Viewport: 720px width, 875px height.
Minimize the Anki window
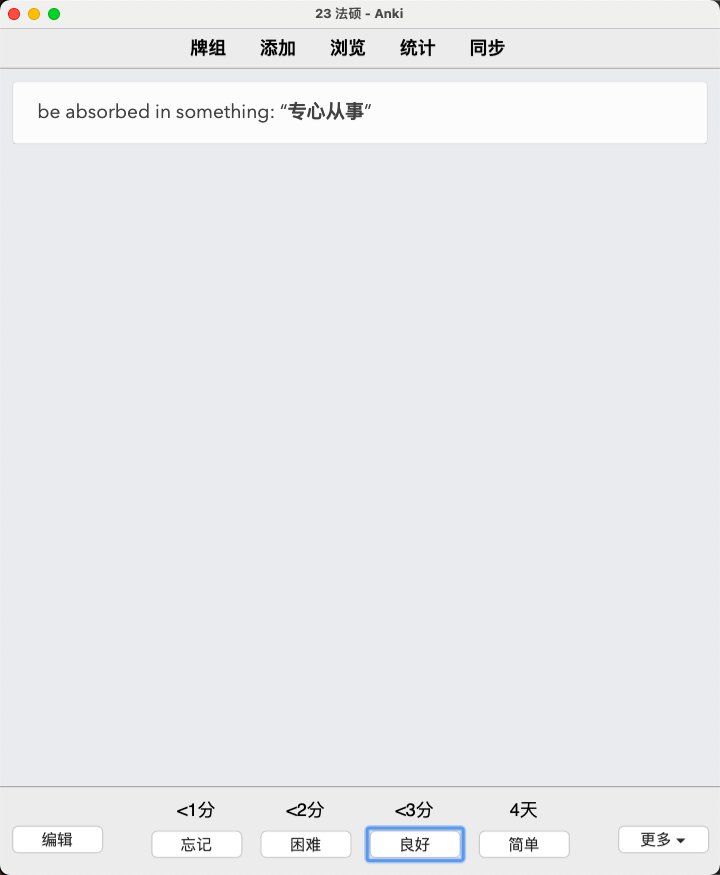pos(34,14)
